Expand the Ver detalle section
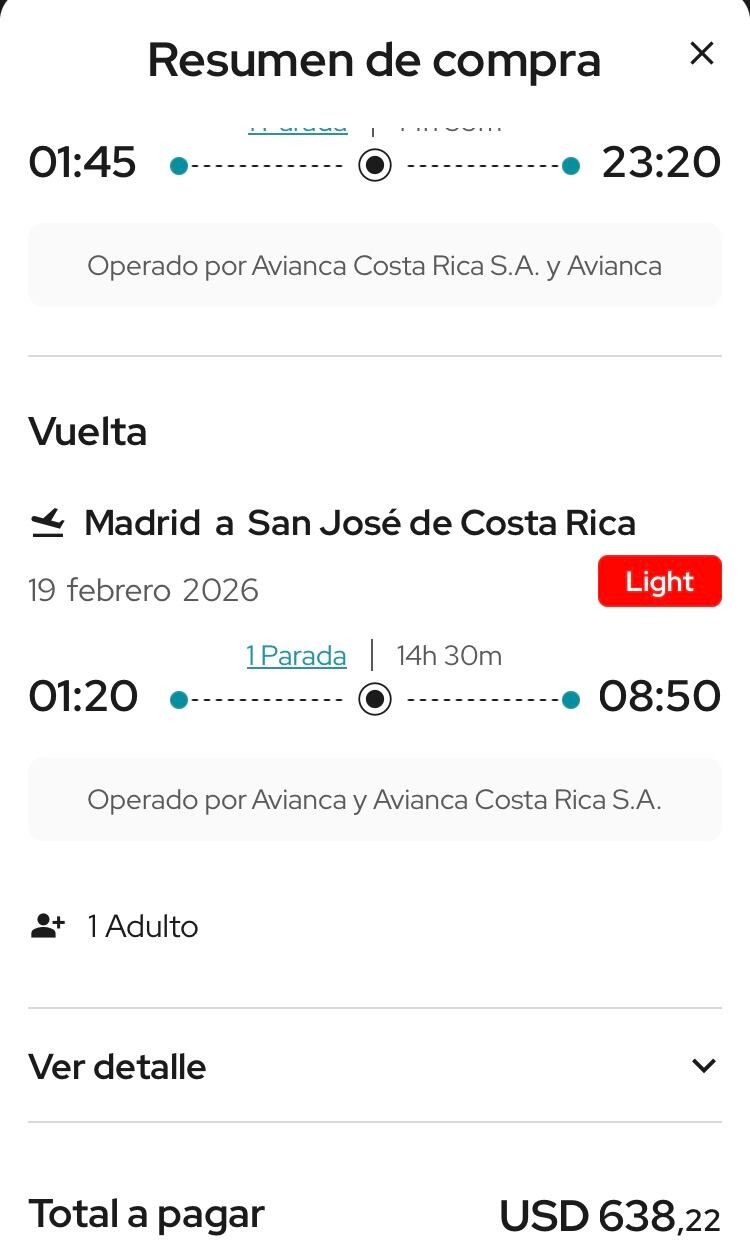 116,1066
